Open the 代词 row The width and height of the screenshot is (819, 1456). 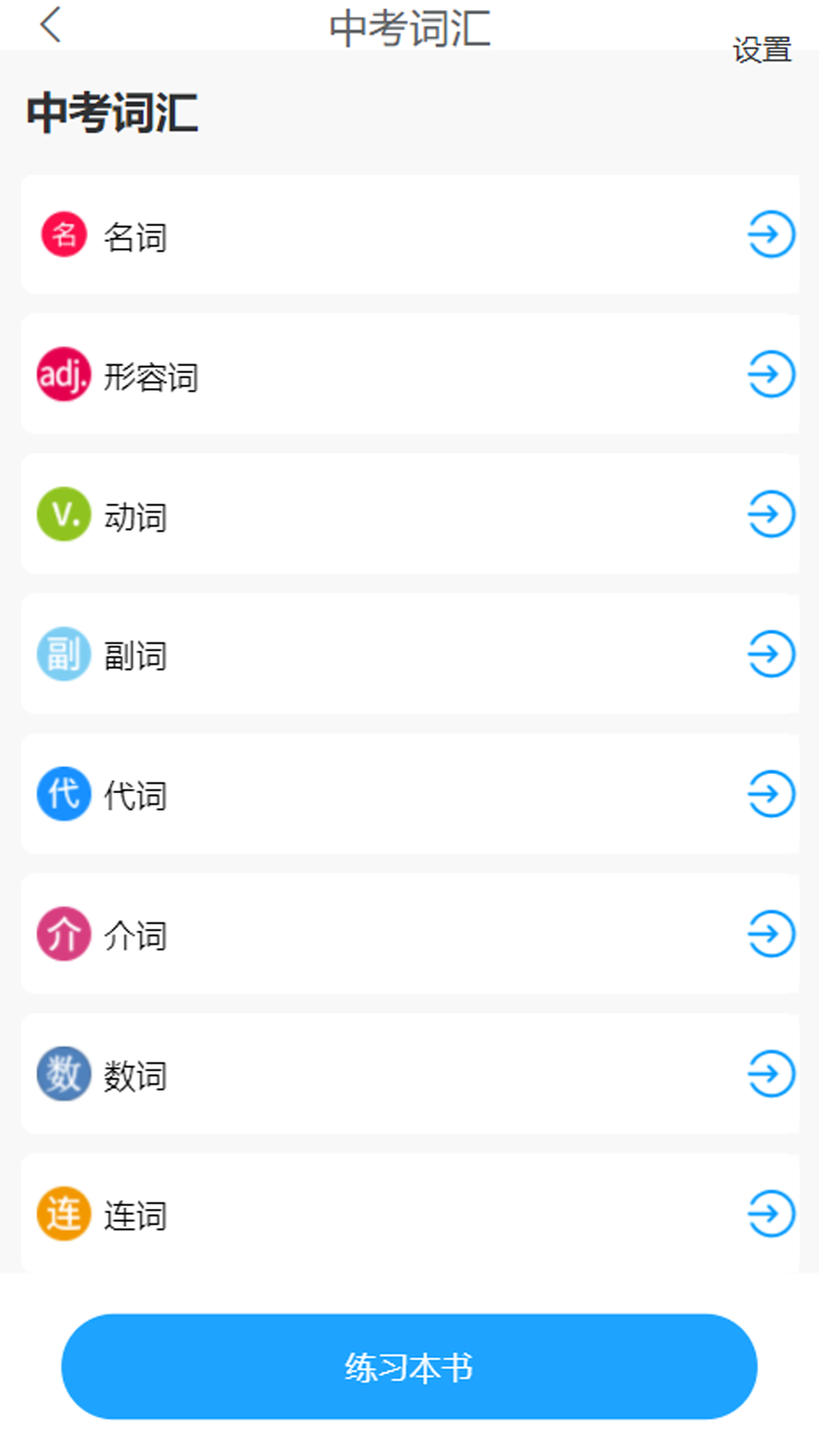click(409, 794)
